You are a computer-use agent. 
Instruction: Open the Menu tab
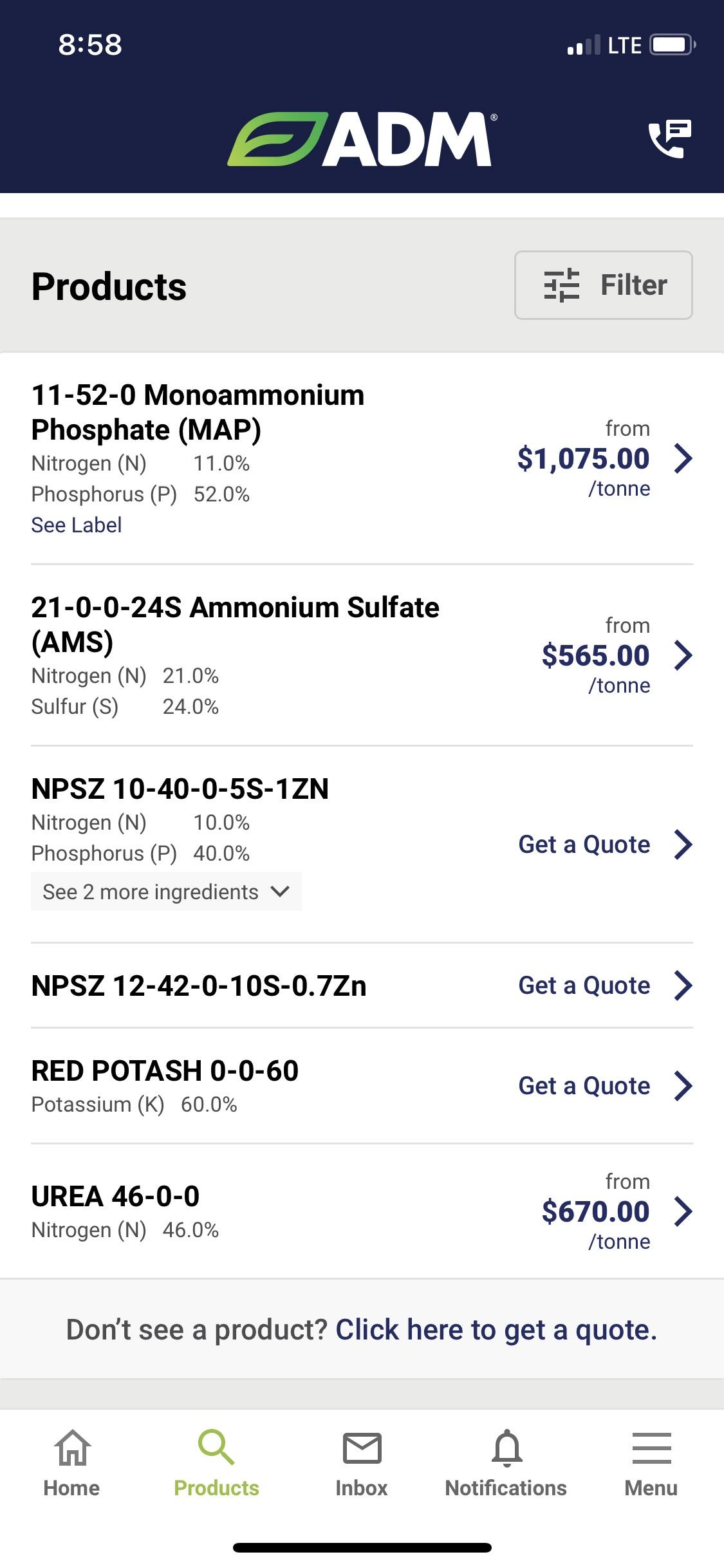[651, 1464]
